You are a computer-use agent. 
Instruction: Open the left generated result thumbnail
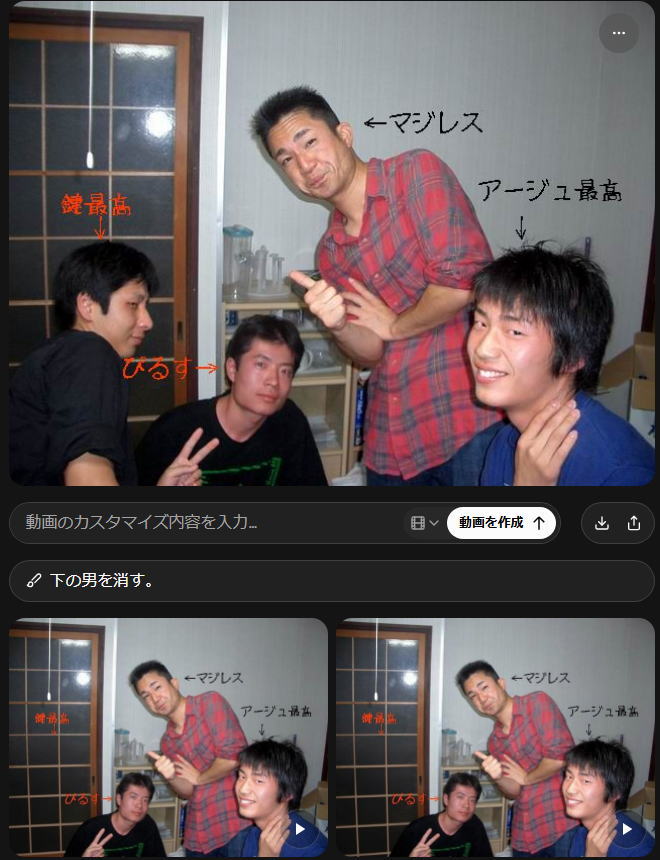click(168, 720)
